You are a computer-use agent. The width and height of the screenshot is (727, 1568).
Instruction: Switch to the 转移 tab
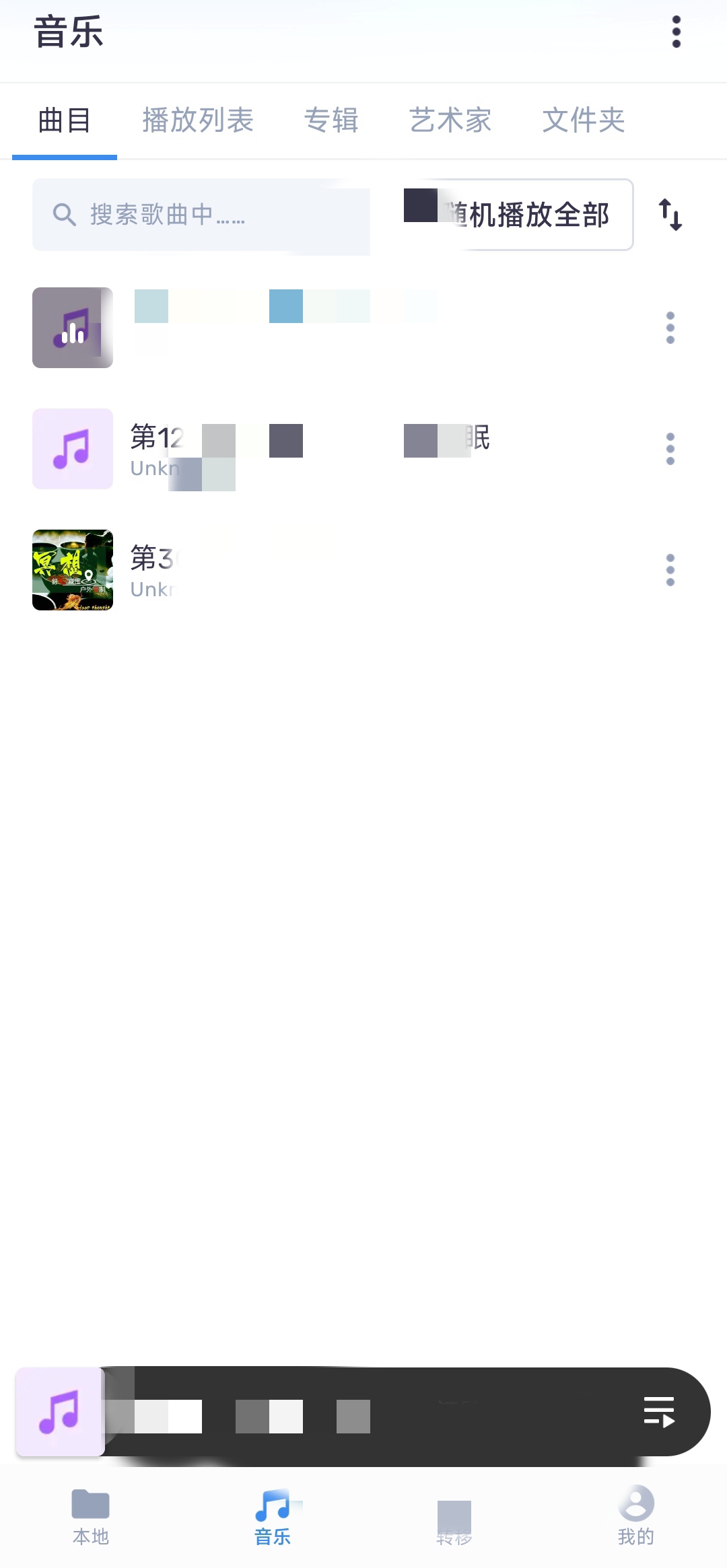[x=454, y=1518]
